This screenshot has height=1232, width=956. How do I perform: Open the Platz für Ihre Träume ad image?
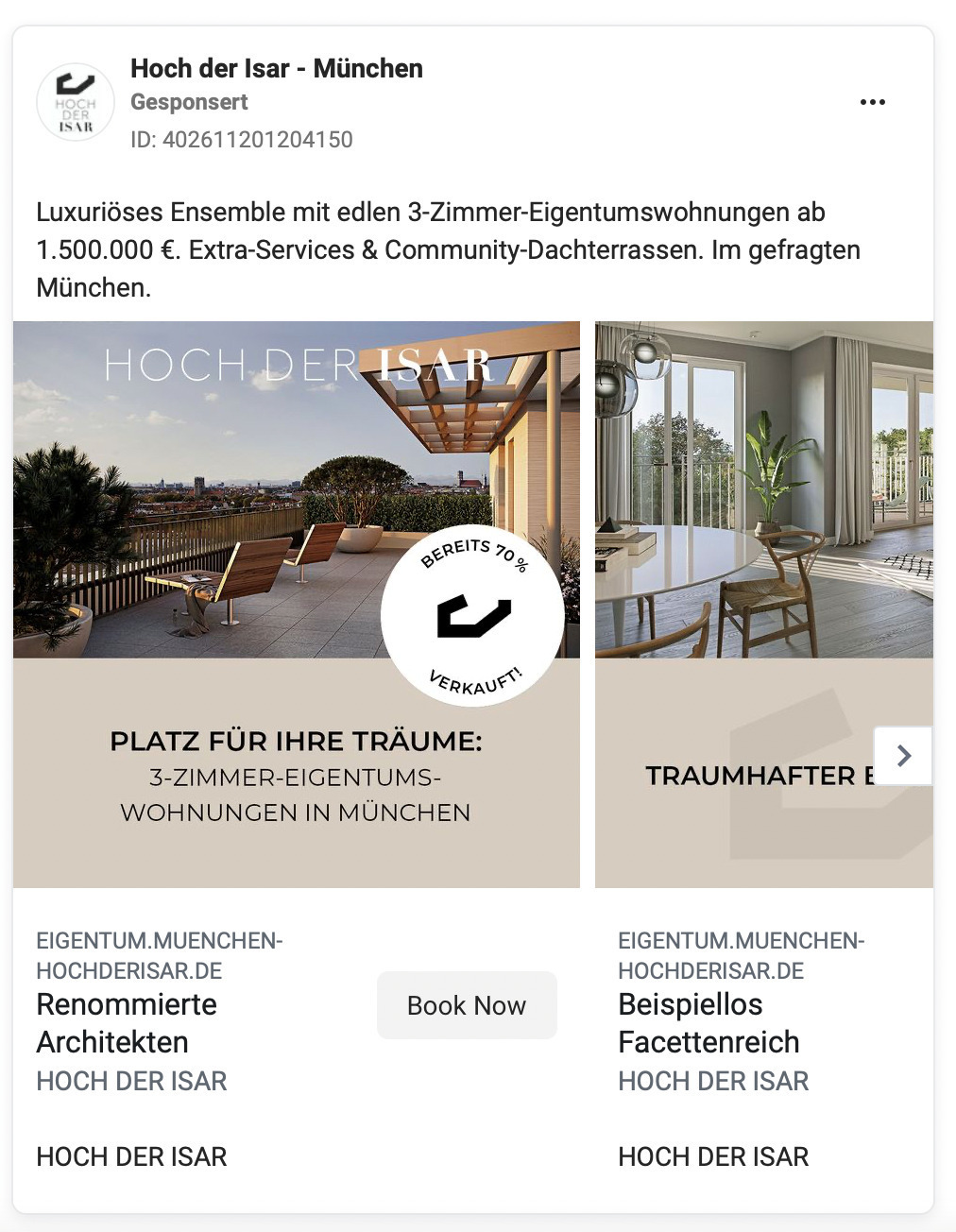[296, 605]
